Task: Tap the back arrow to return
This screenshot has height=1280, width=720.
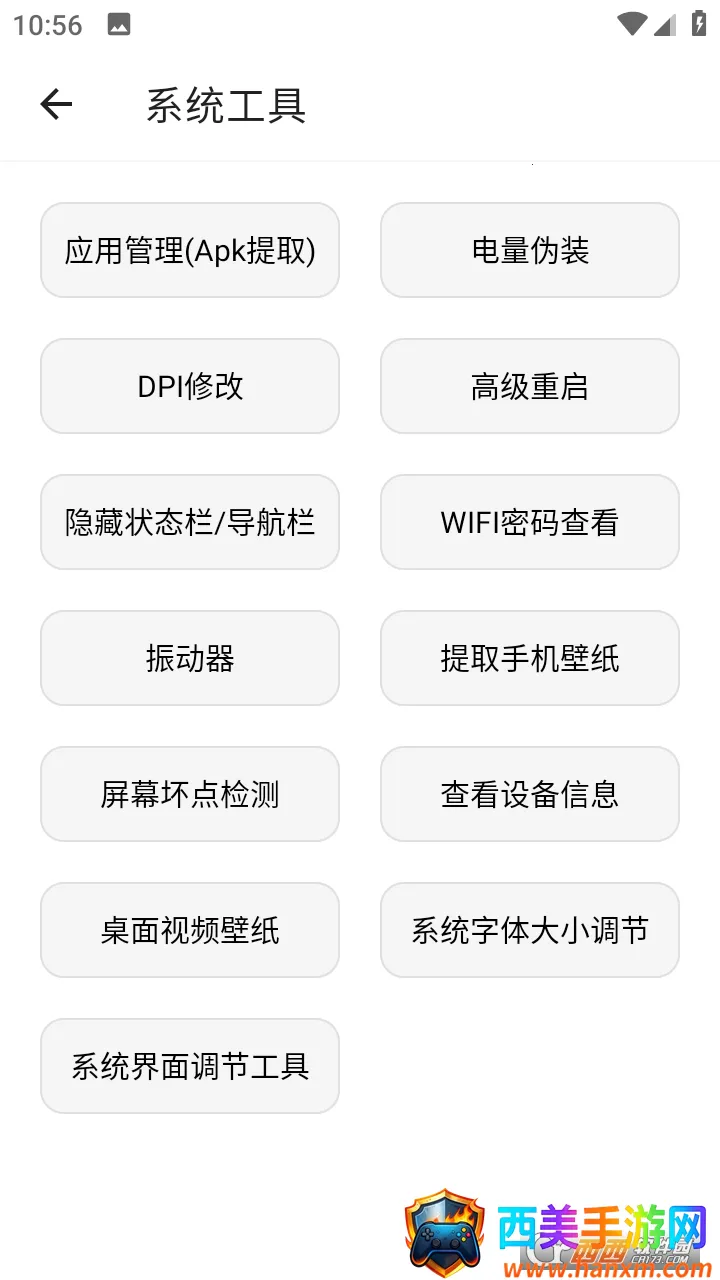Action: (57, 104)
